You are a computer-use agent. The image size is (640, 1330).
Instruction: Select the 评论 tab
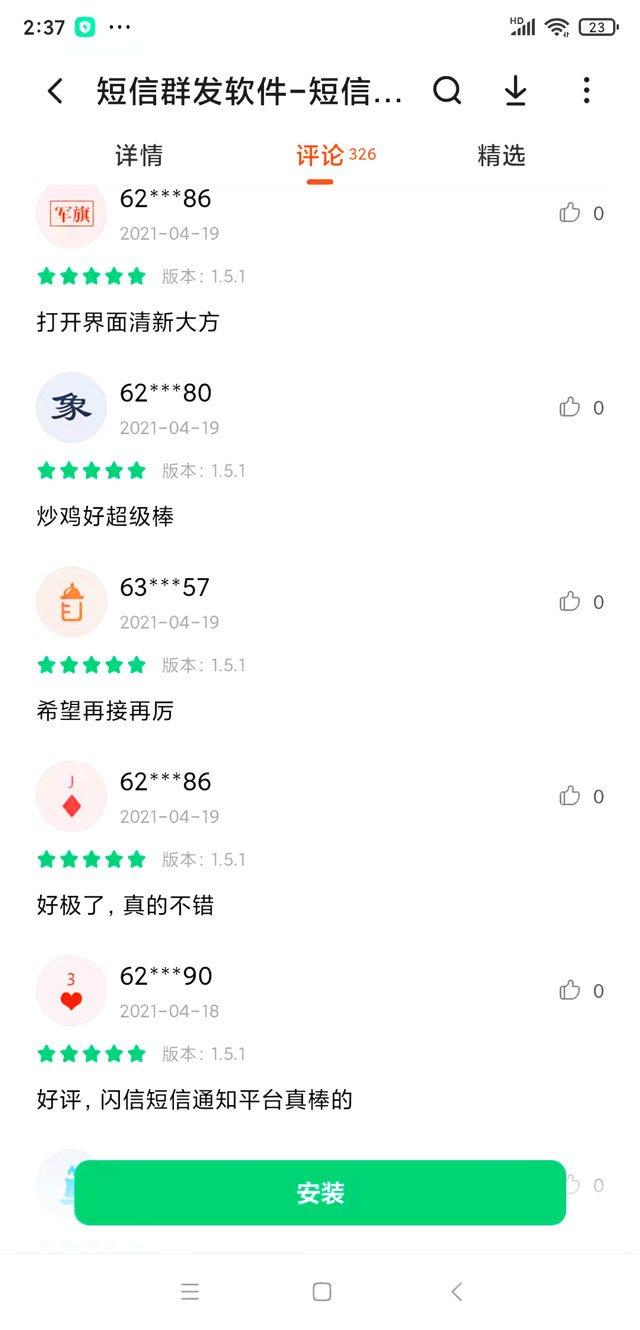tap(320, 156)
